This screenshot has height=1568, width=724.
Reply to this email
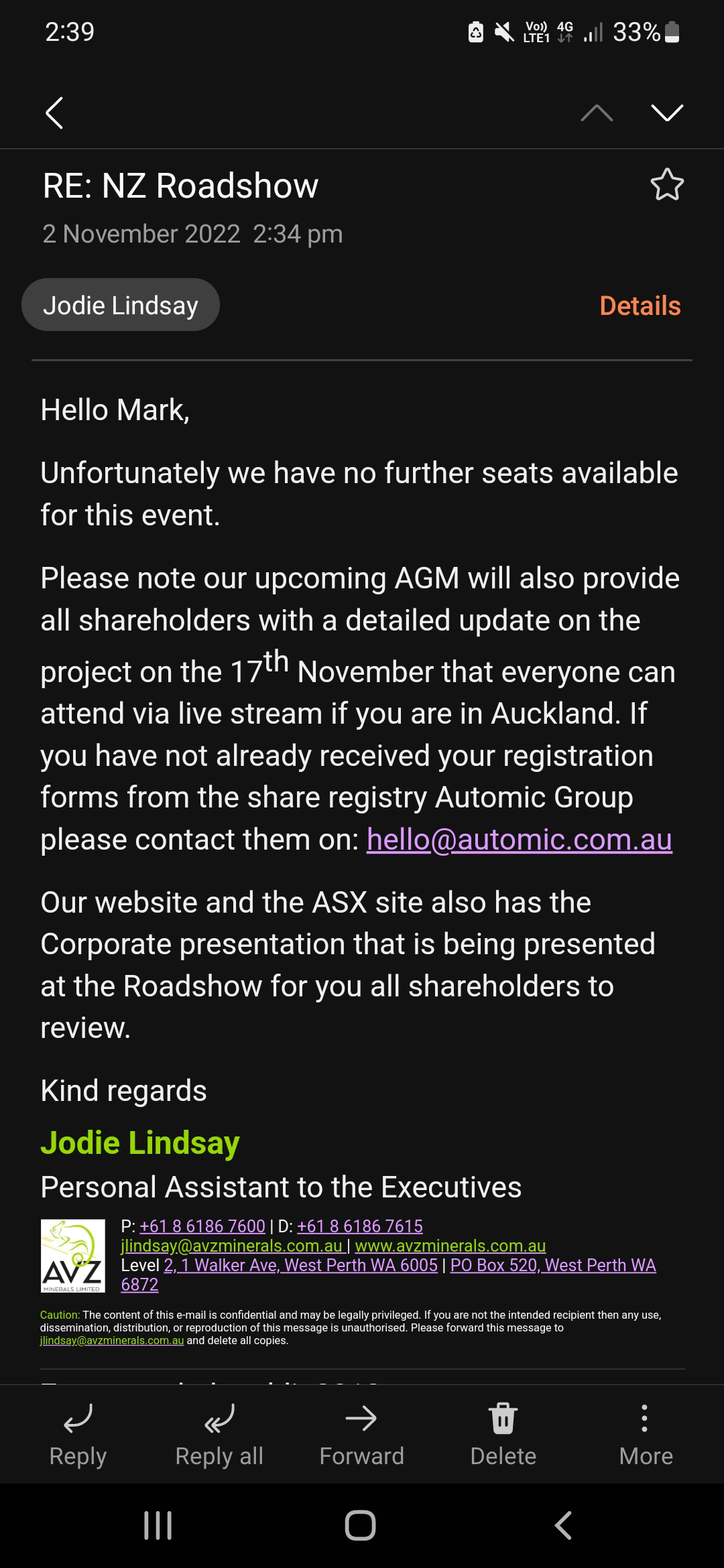point(78,1434)
